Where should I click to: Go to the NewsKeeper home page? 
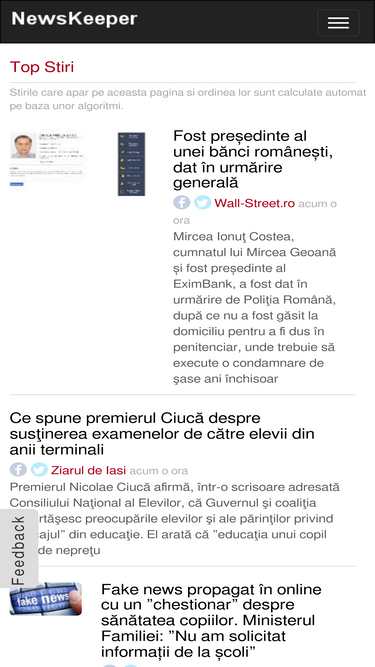pos(74,19)
